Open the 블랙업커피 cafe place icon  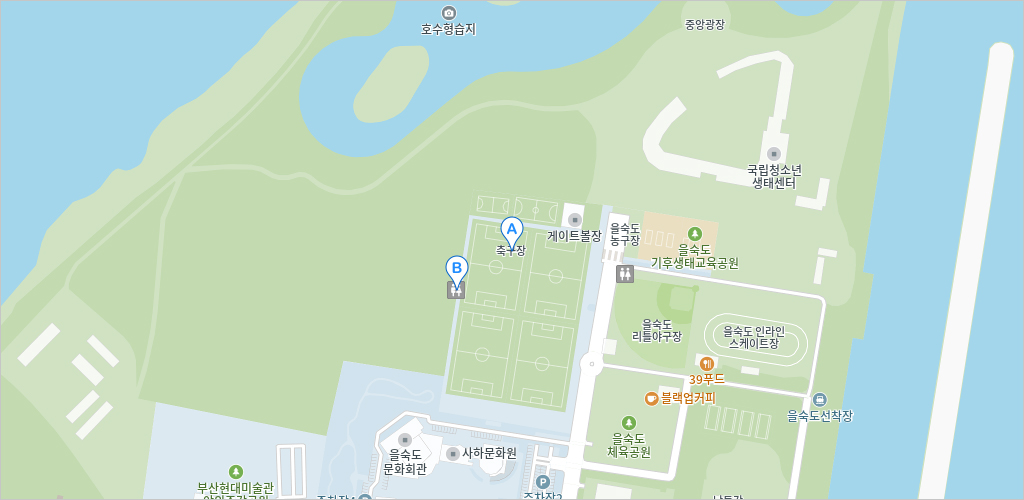click(651, 398)
